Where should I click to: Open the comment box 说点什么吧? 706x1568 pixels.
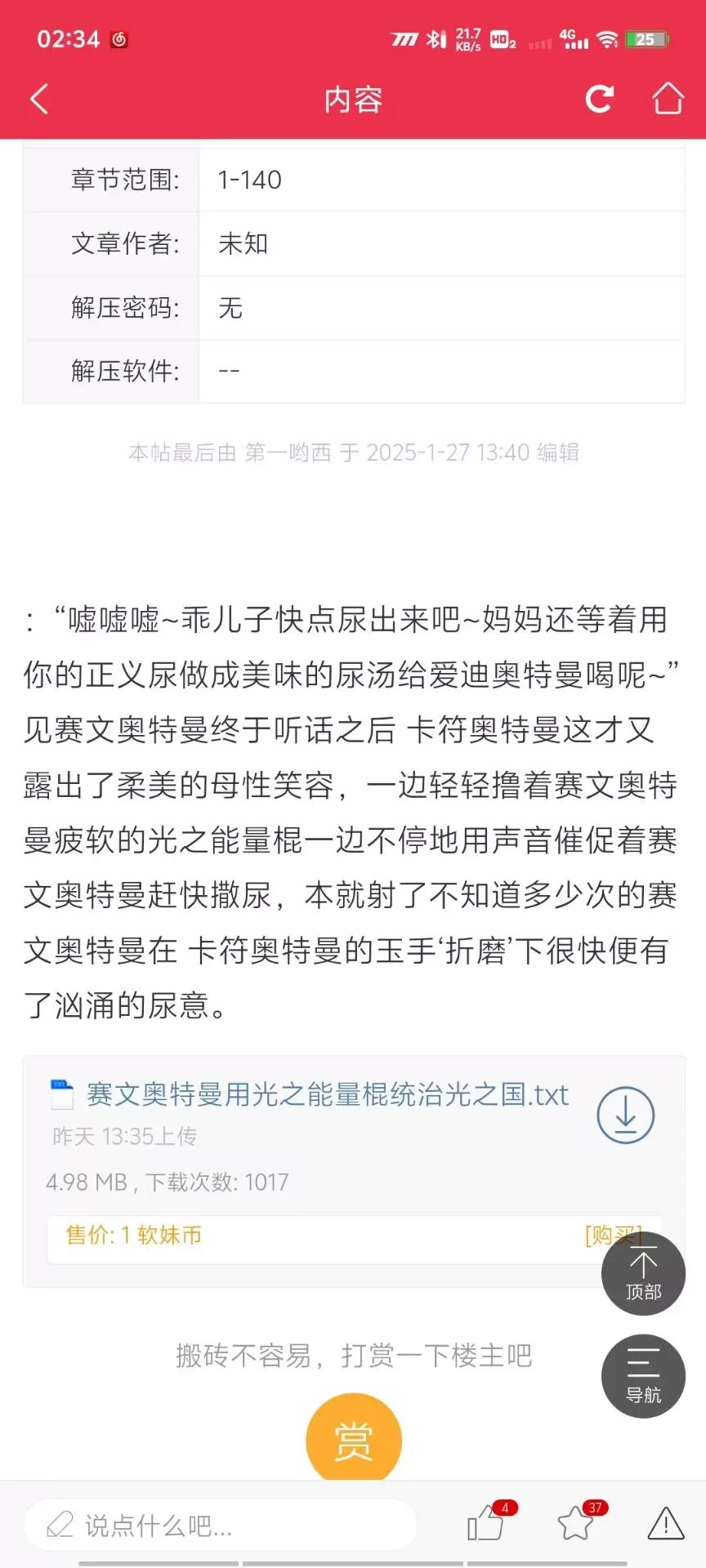[x=221, y=1525]
